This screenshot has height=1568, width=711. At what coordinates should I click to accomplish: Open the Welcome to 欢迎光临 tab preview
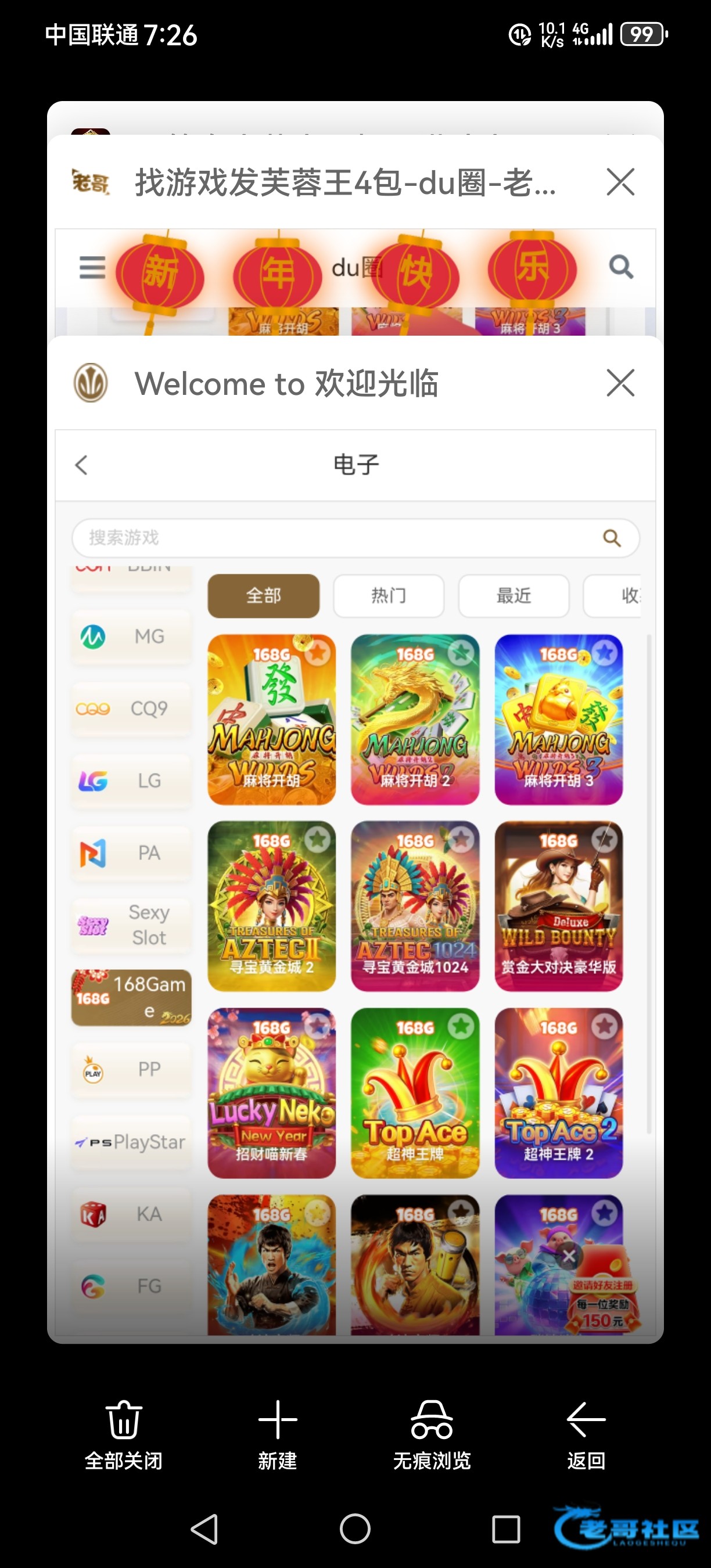click(355, 852)
